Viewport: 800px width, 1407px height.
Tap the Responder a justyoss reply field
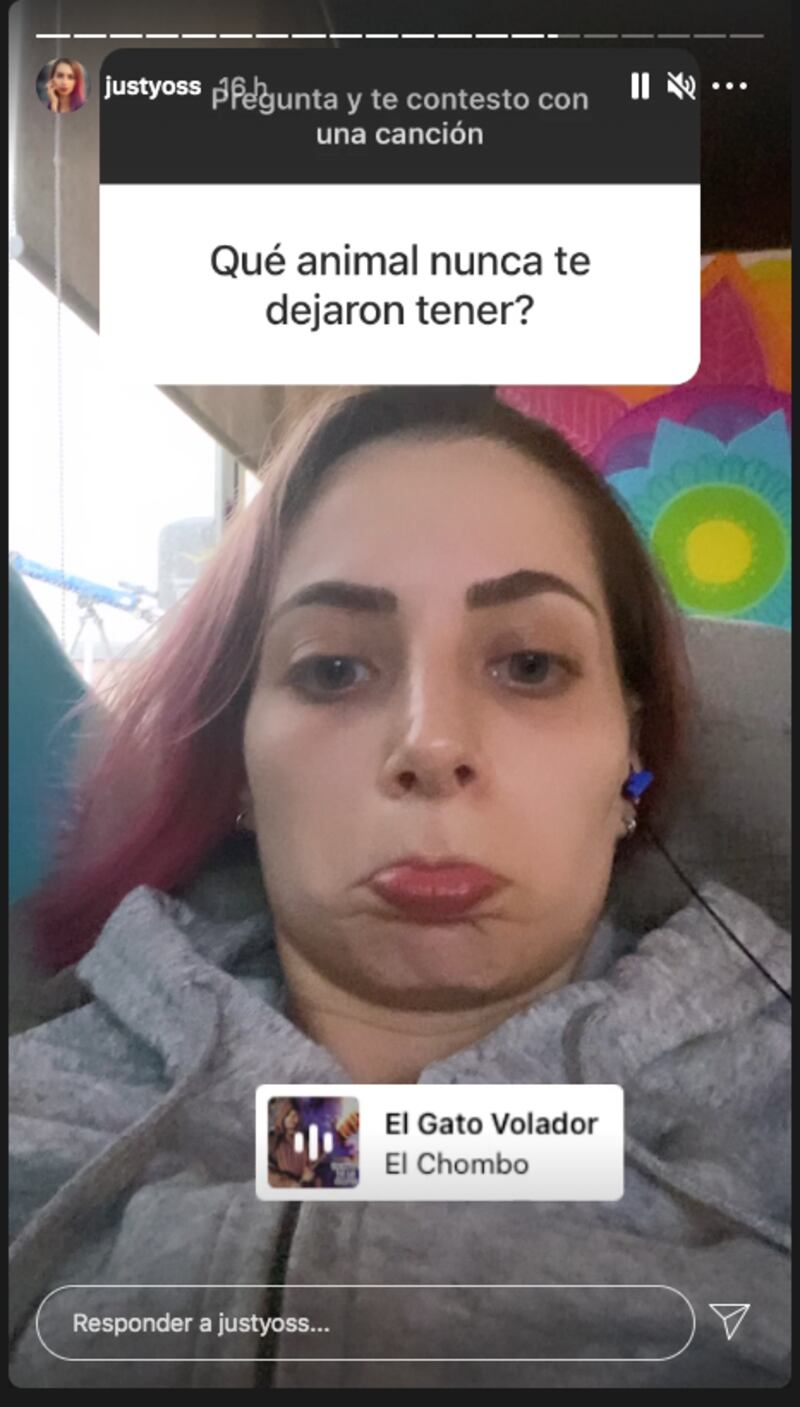(365, 1323)
